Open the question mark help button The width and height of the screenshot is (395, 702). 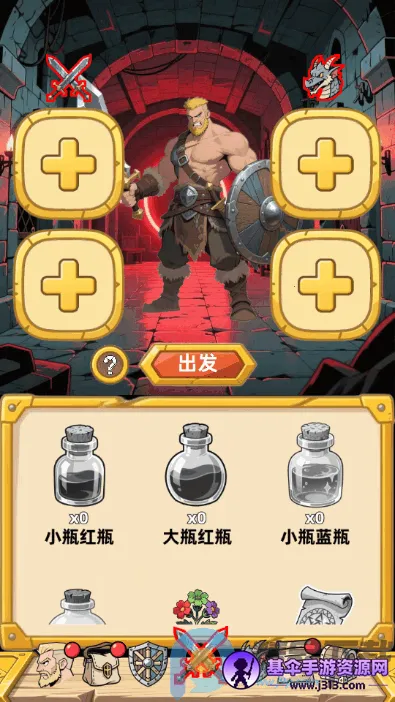[110, 365]
